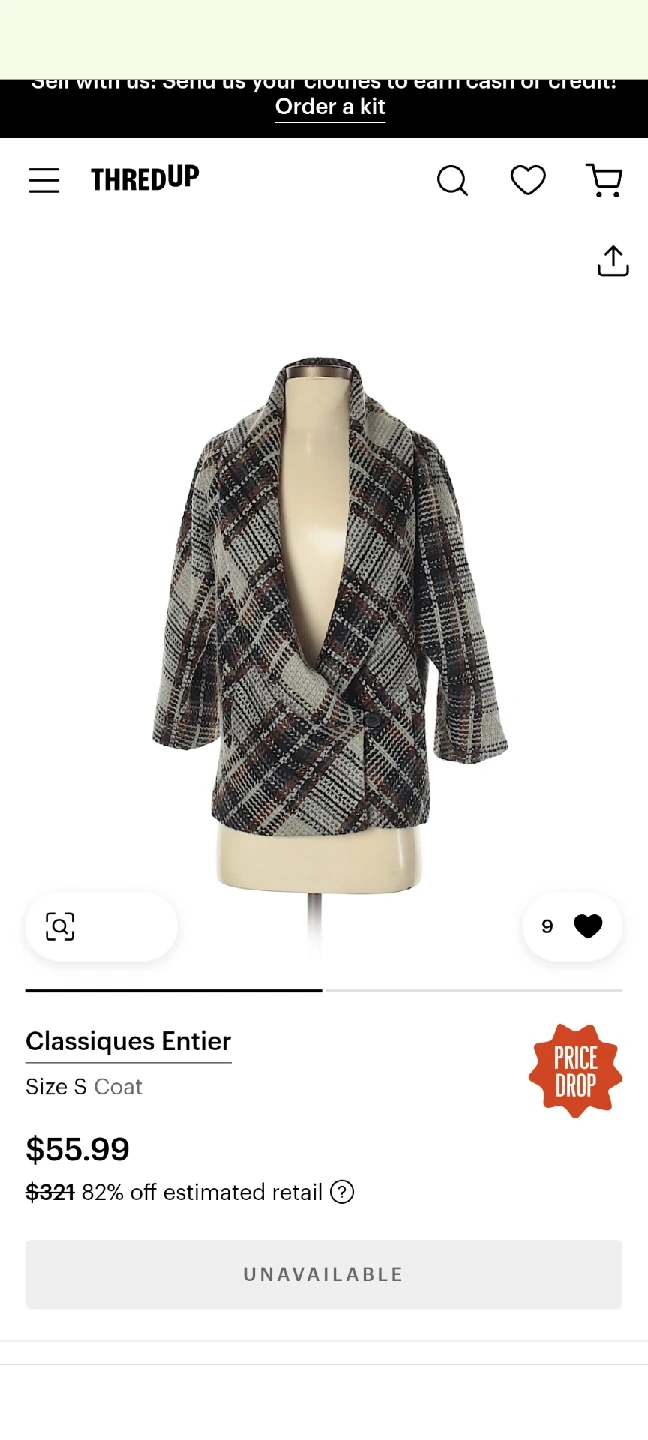Show estimated retail info tooltip
The image size is (648, 1440).
(342, 1192)
